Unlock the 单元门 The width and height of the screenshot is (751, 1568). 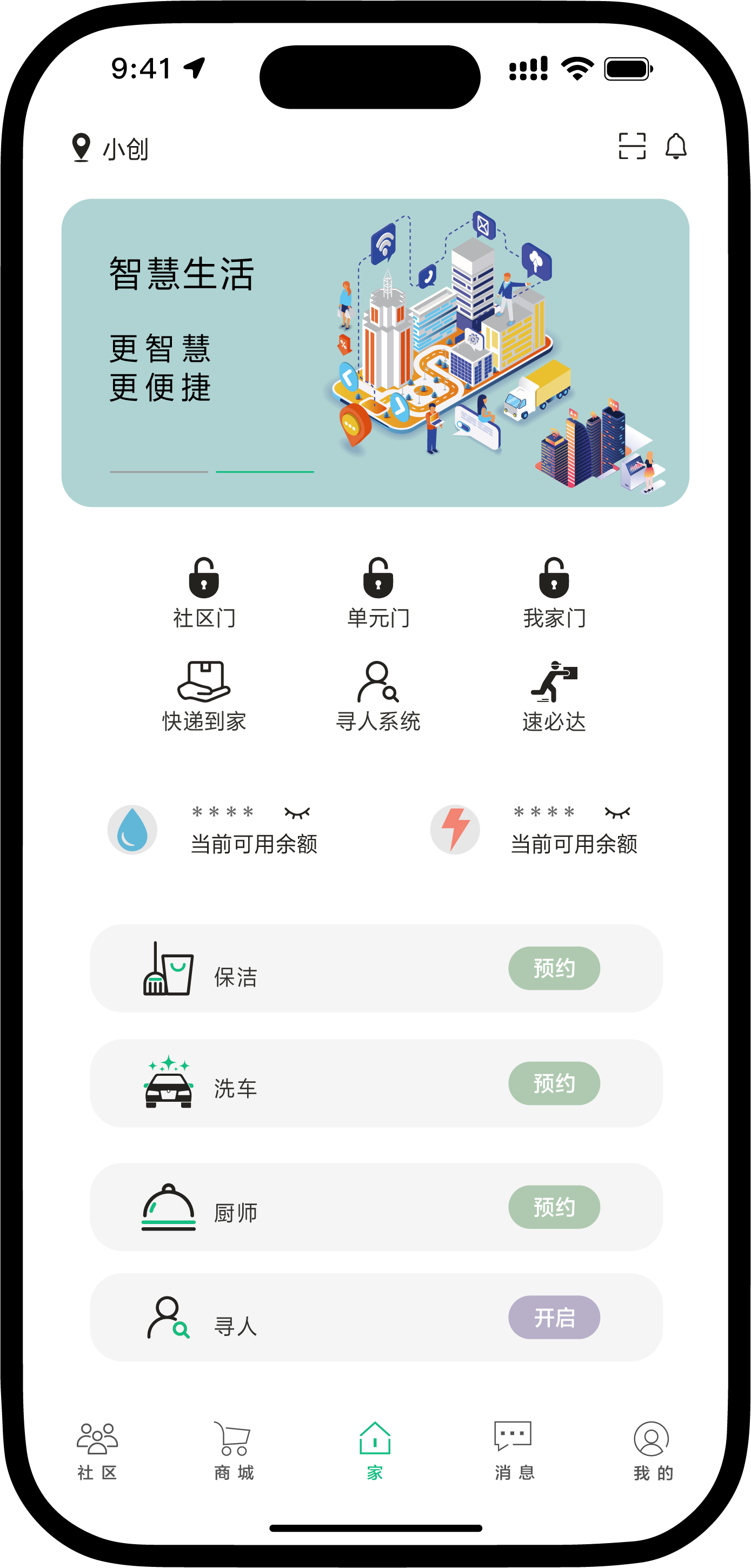point(378,592)
